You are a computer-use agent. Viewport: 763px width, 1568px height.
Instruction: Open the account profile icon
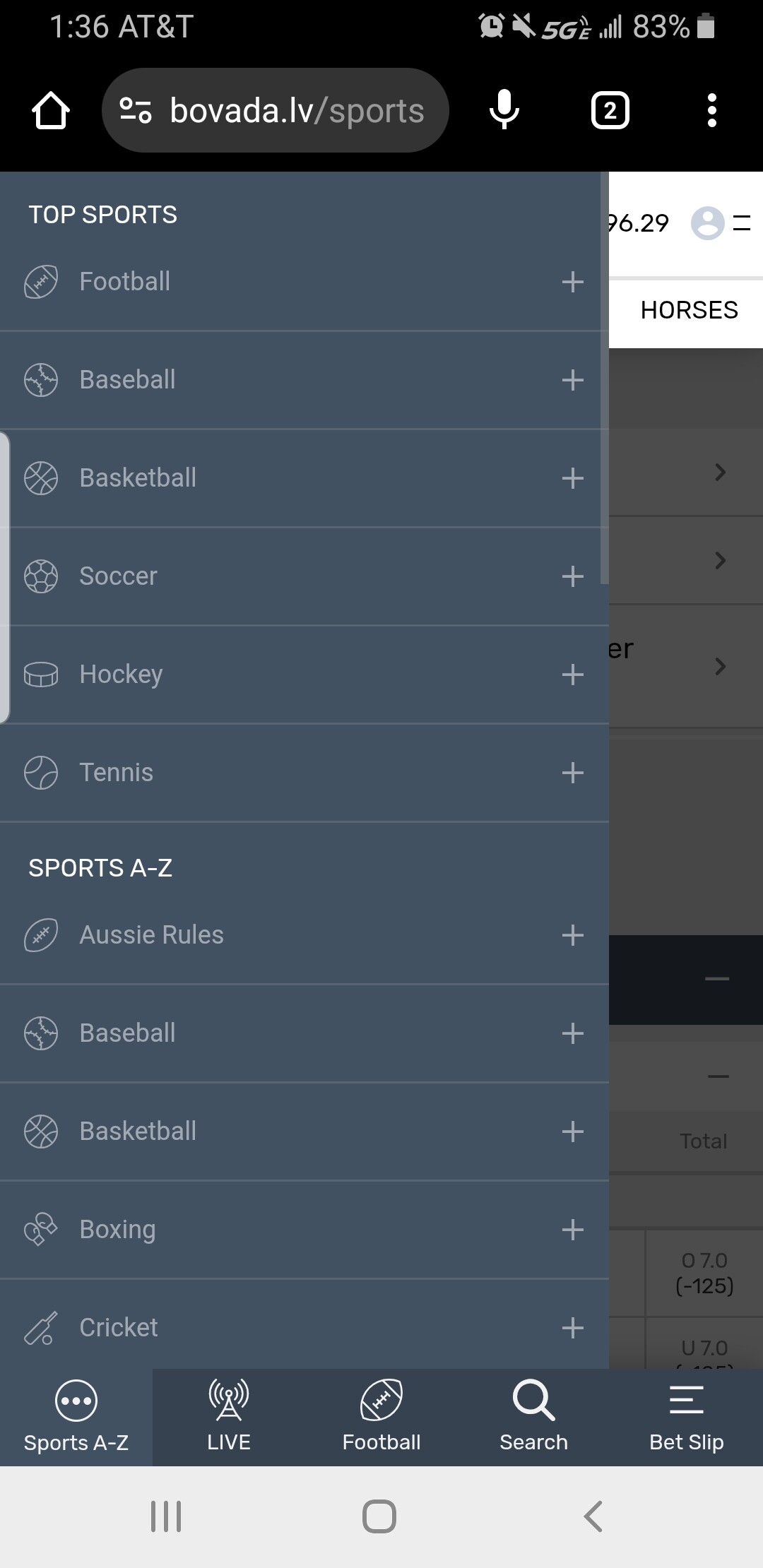[707, 223]
